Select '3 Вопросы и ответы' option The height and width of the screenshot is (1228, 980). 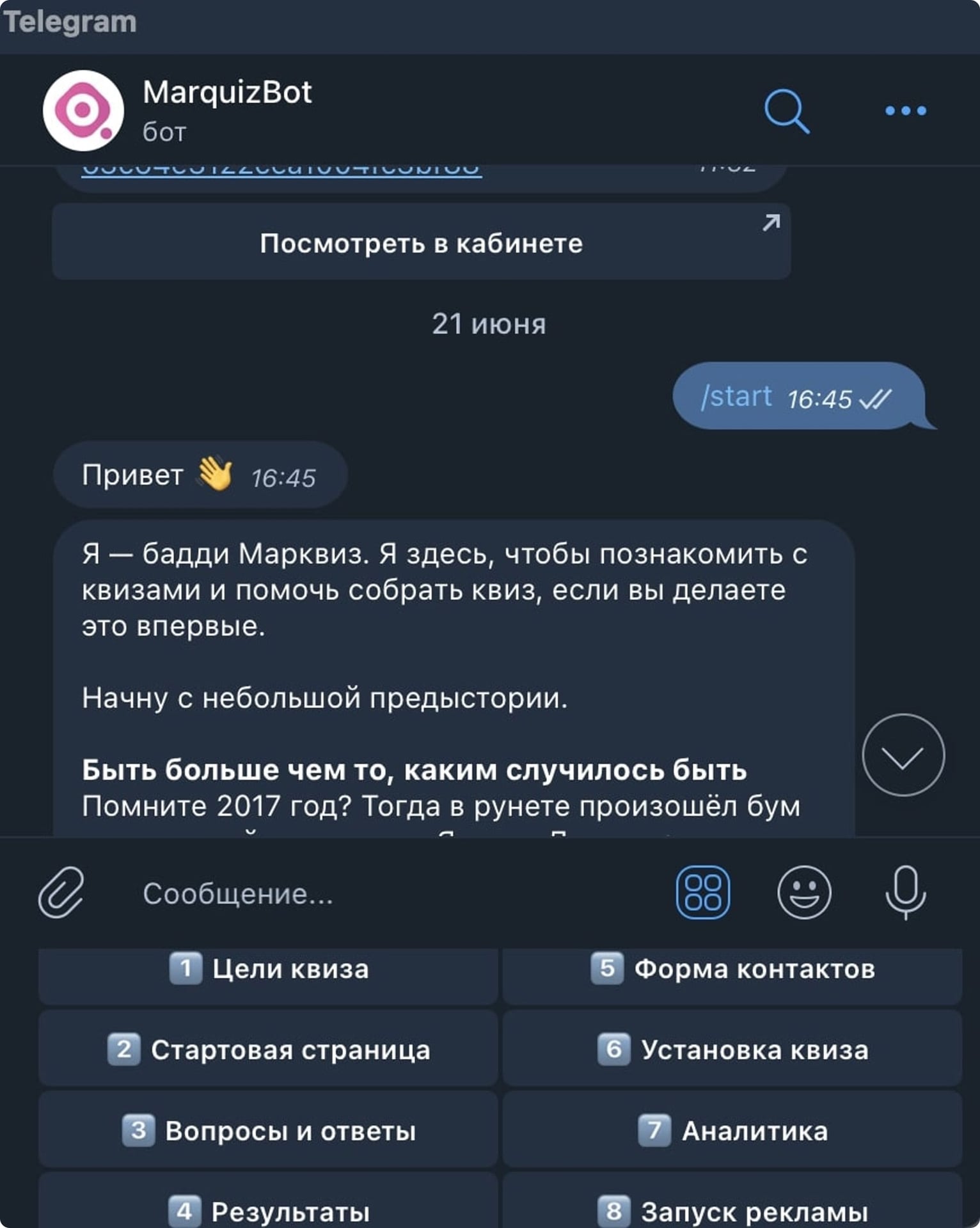[268, 1130]
